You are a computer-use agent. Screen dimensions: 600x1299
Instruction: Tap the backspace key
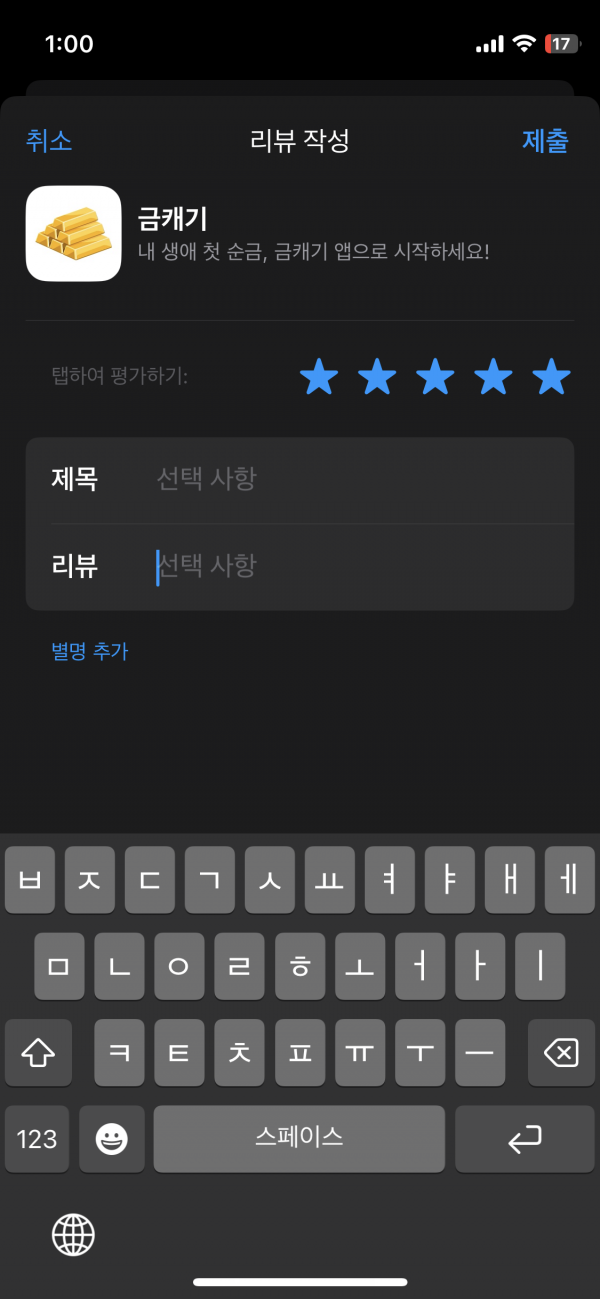[x=561, y=1052]
